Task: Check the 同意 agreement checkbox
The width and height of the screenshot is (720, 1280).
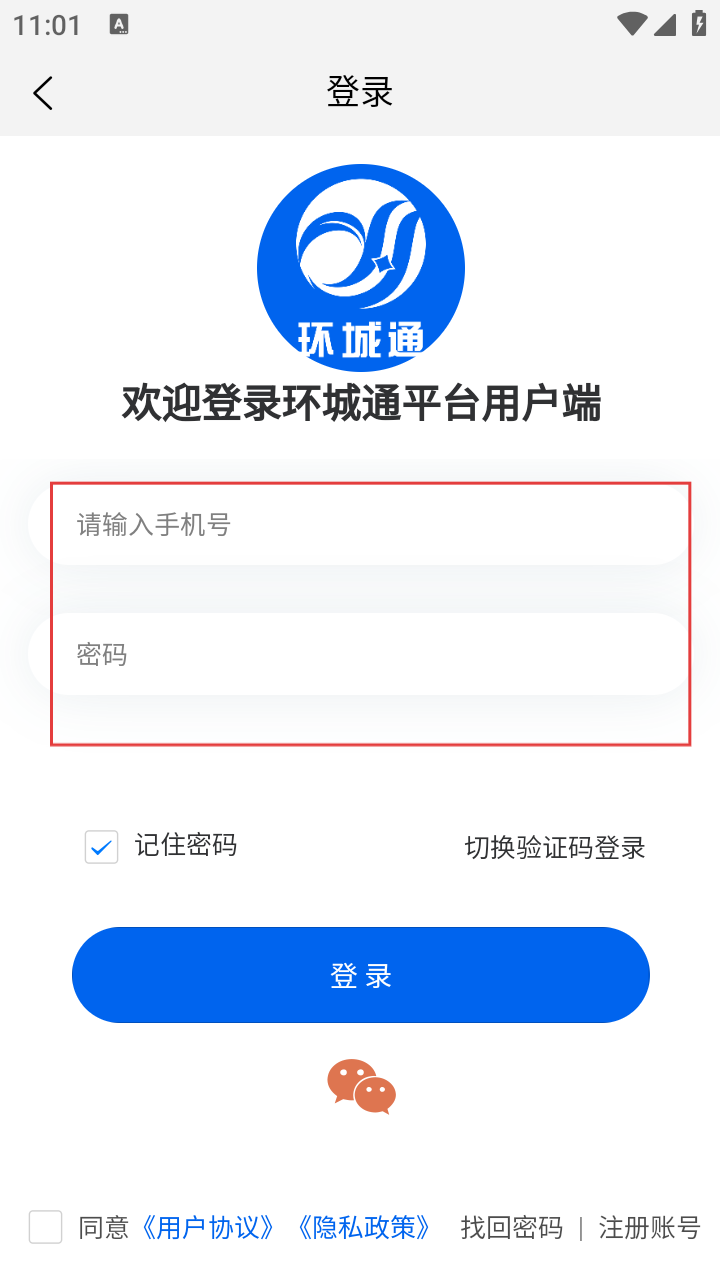Action: point(46,1227)
